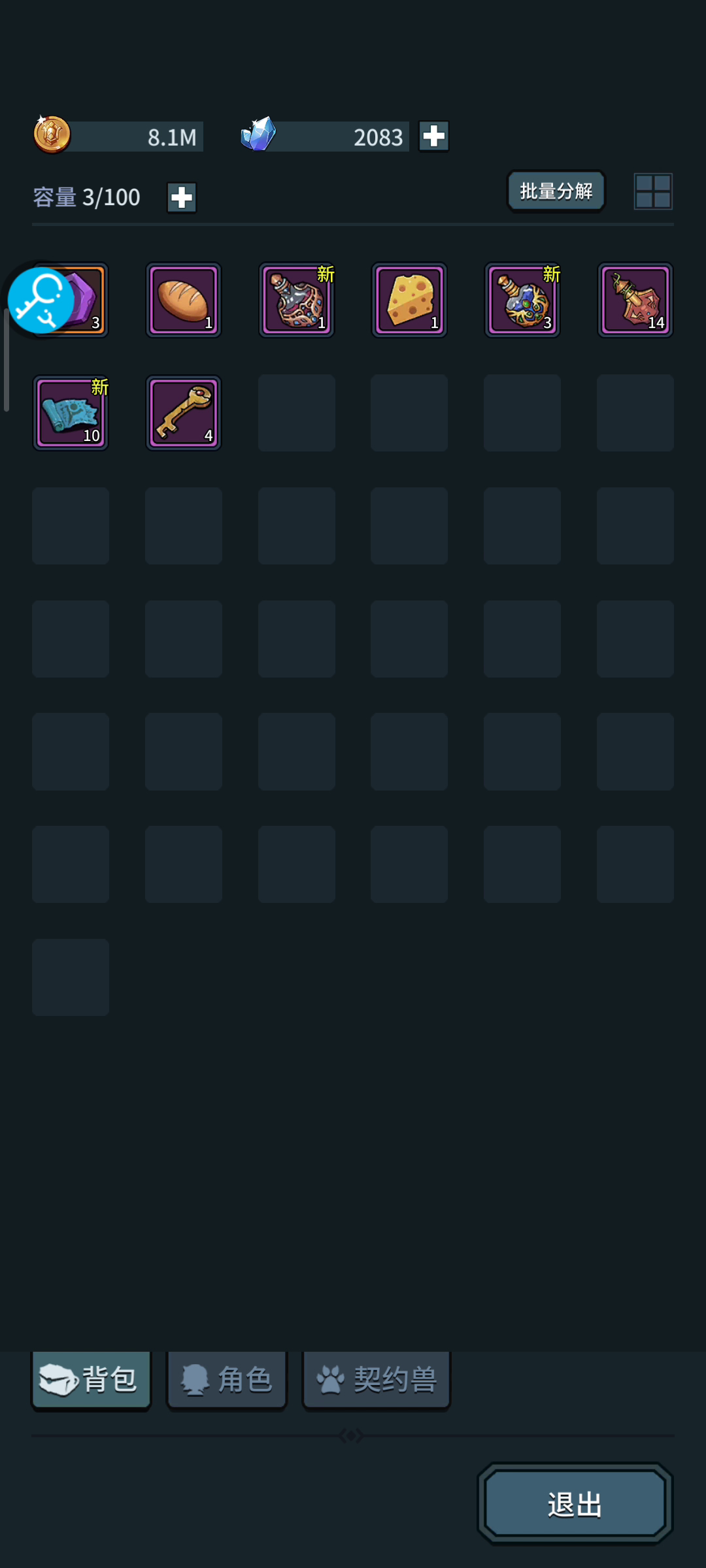Select the red potion with count 14
The width and height of the screenshot is (706, 1568).
pyautogui.click(x=635, y=301)
